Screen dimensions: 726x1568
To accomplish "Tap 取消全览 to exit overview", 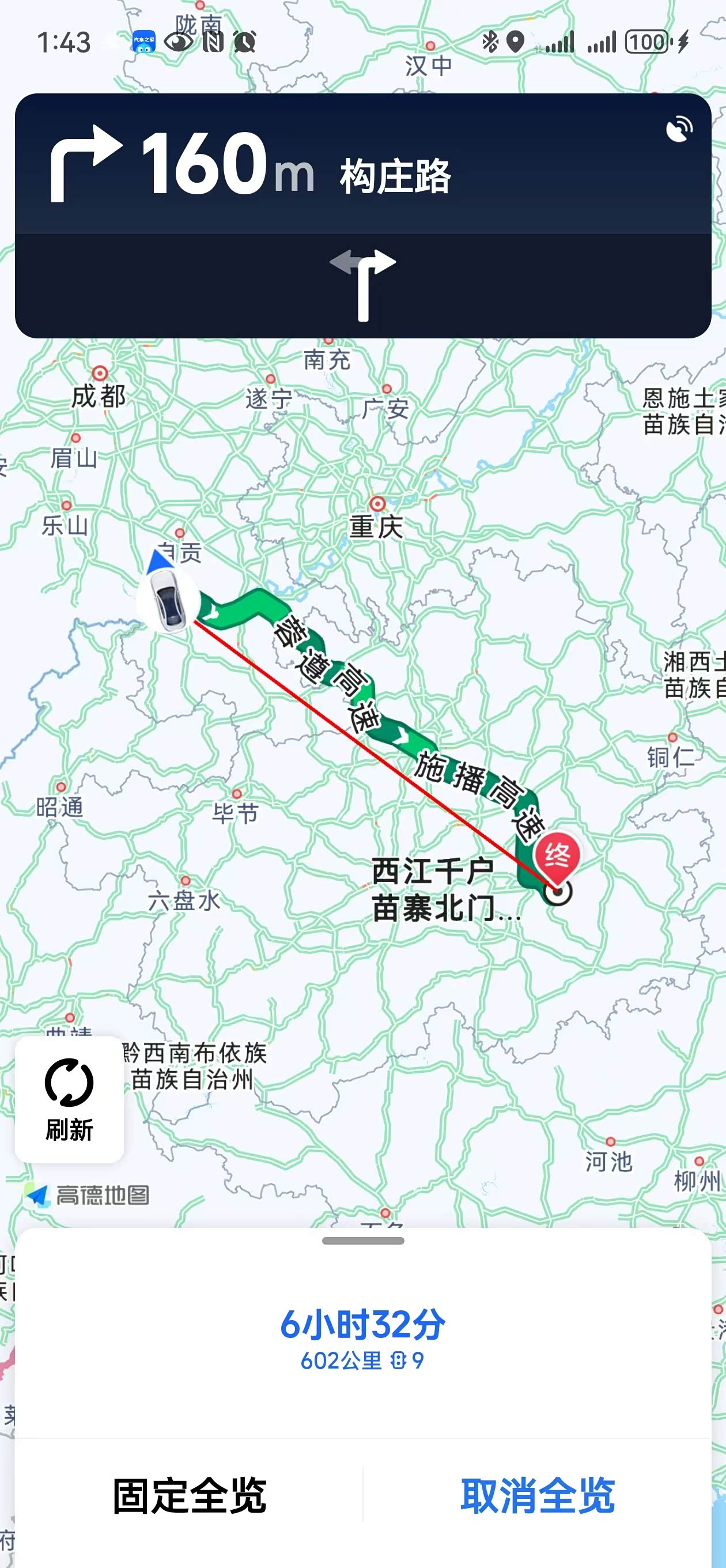I will (x=538, y=1495).
